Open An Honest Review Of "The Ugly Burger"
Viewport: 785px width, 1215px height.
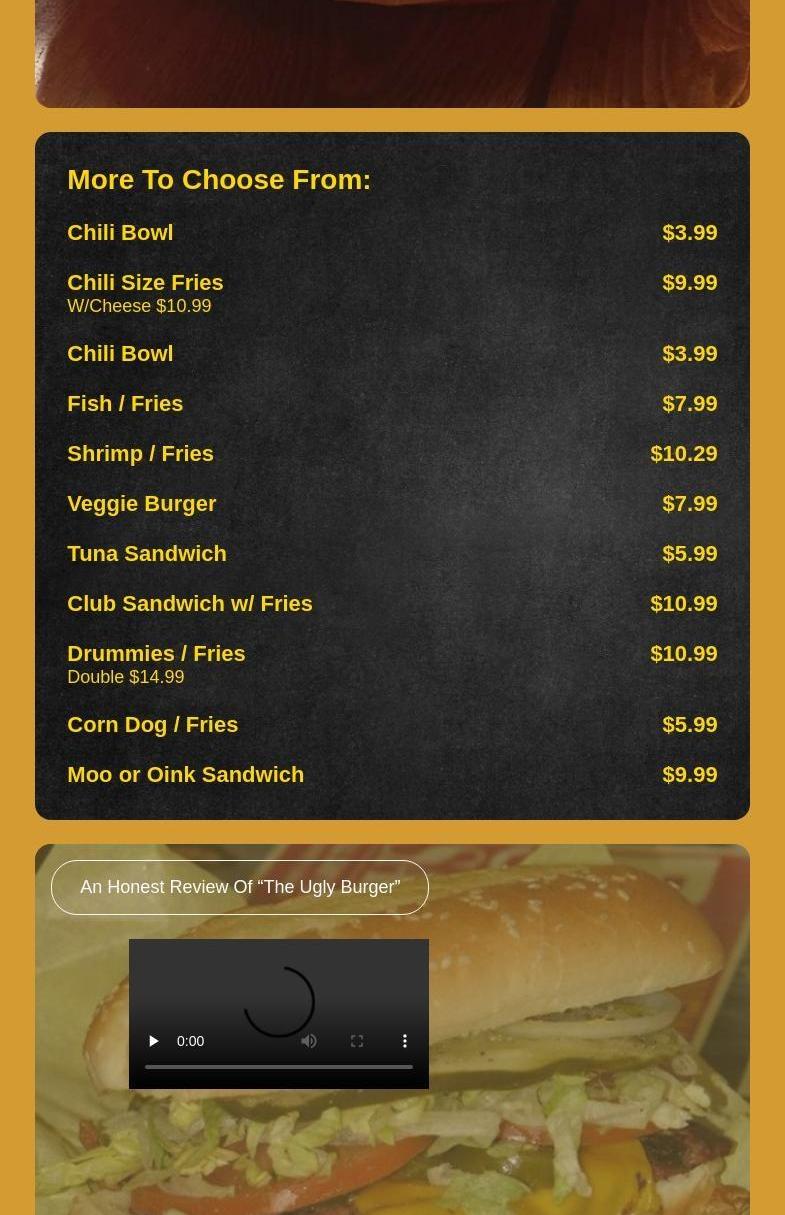click(240, 887)
